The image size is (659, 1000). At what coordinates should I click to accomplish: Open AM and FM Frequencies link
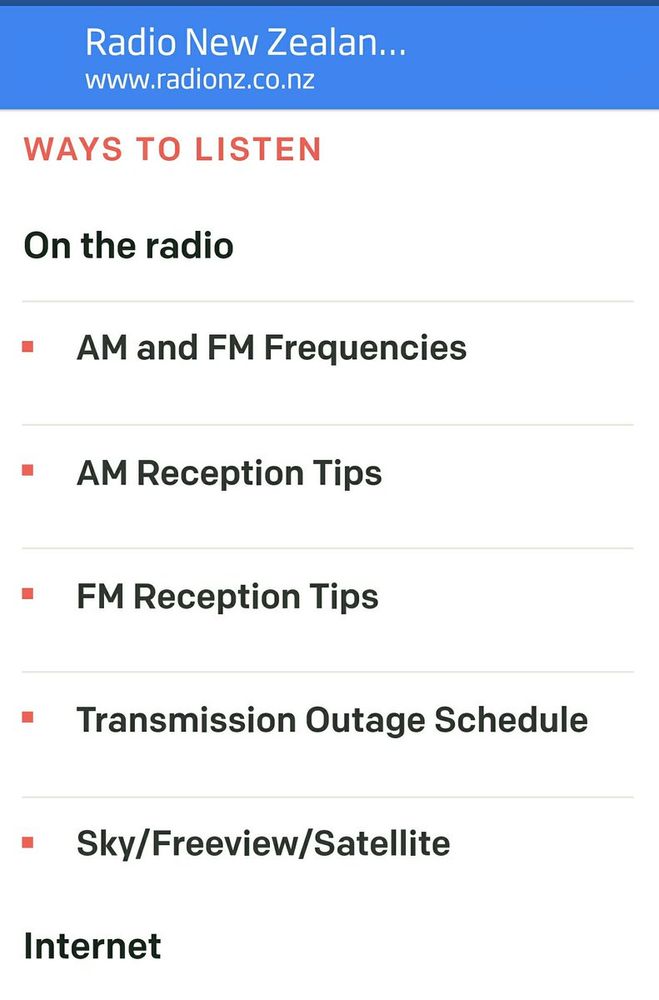(271, 348)
